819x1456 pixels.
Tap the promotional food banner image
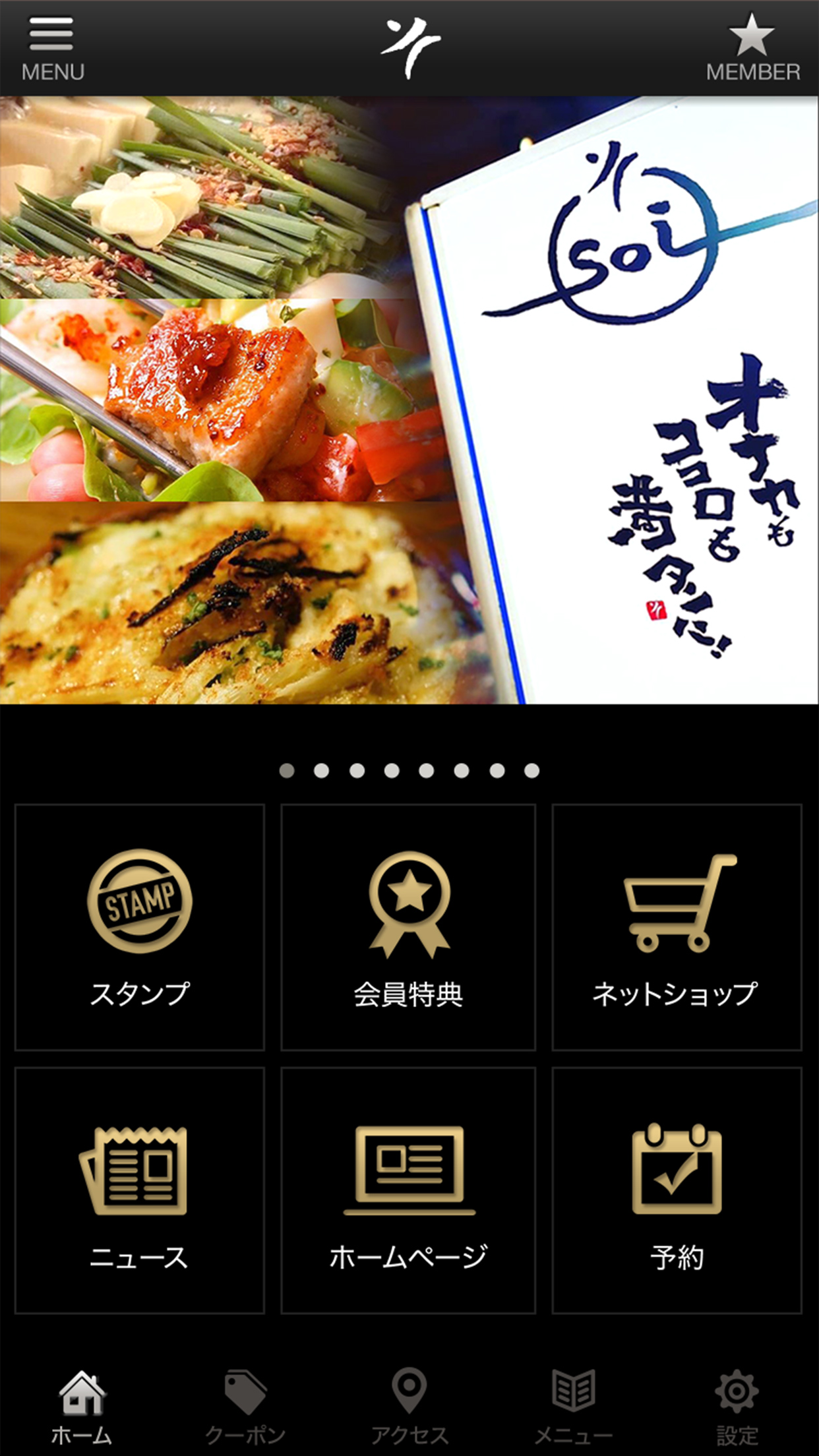pyautogui.click(x=409, y=400)
